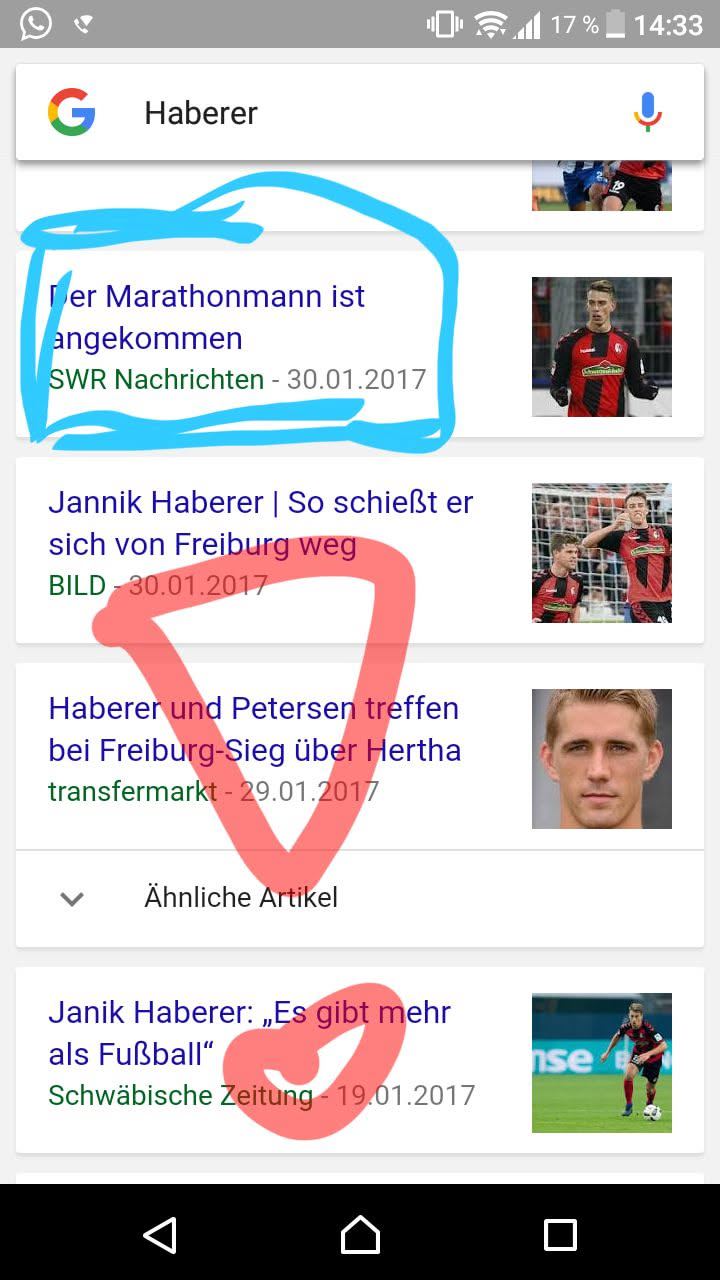This screenshot has height=1280, width=720.
Task: Go to the home screen
Action: 360,1235
